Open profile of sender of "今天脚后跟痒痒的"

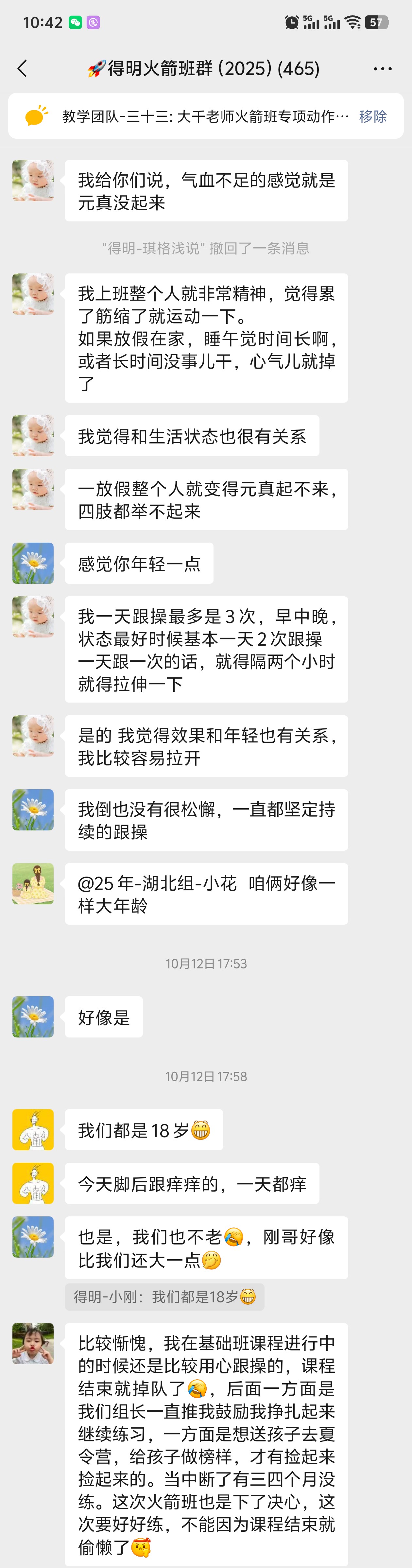coord(33,1183)
